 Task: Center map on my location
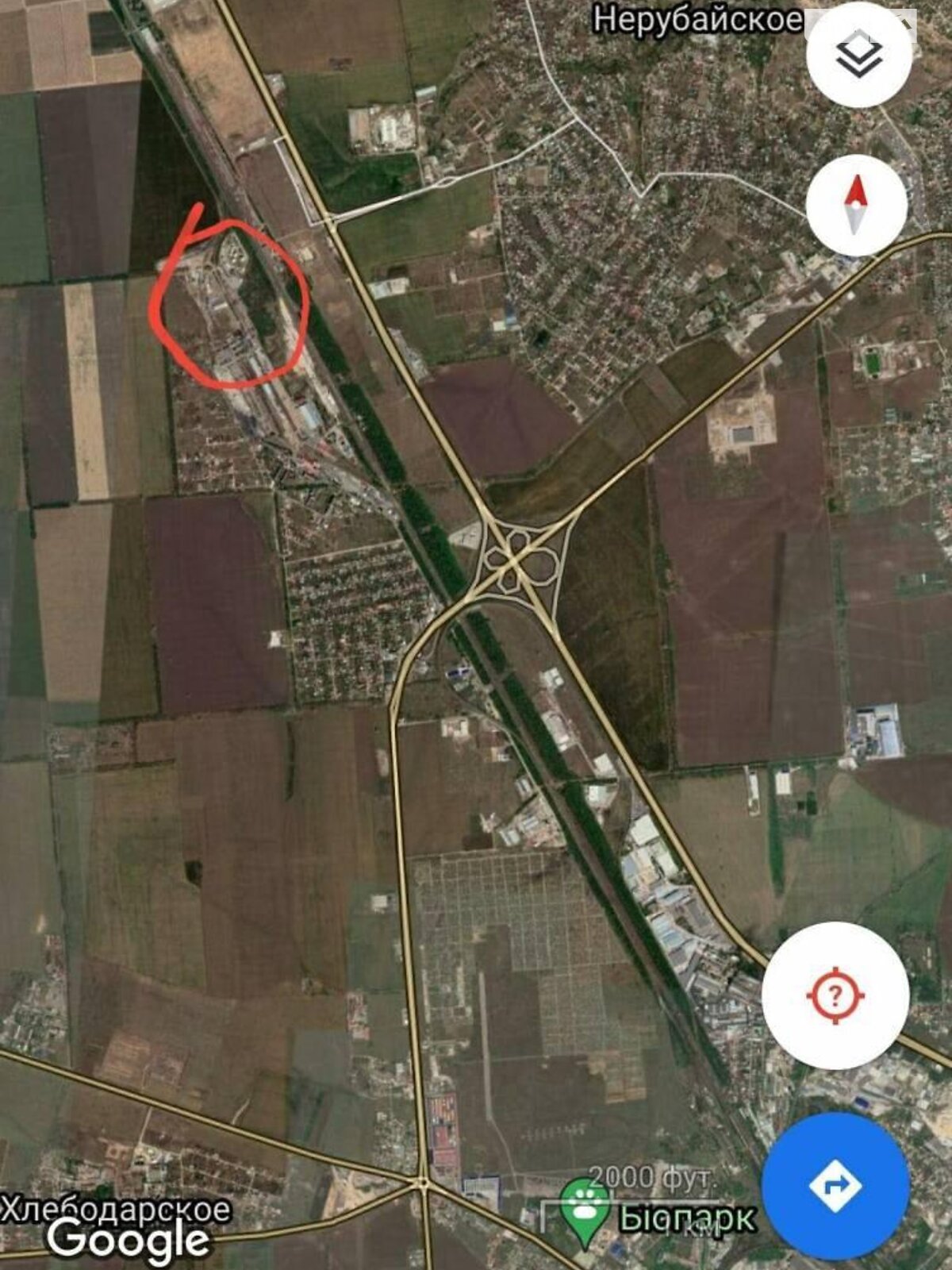(x=835, y=995)
